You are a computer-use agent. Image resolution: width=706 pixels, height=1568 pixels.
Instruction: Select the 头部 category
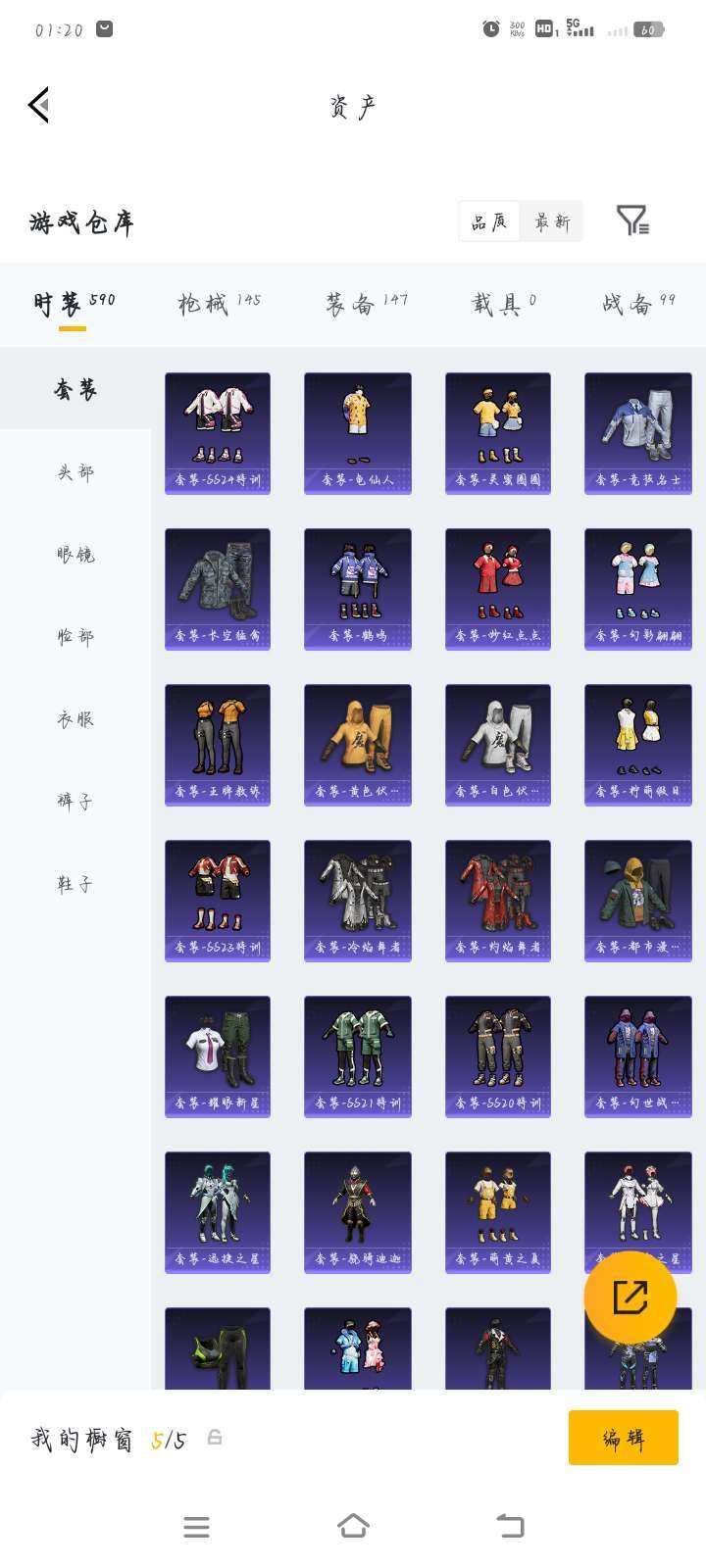point(76,472)
